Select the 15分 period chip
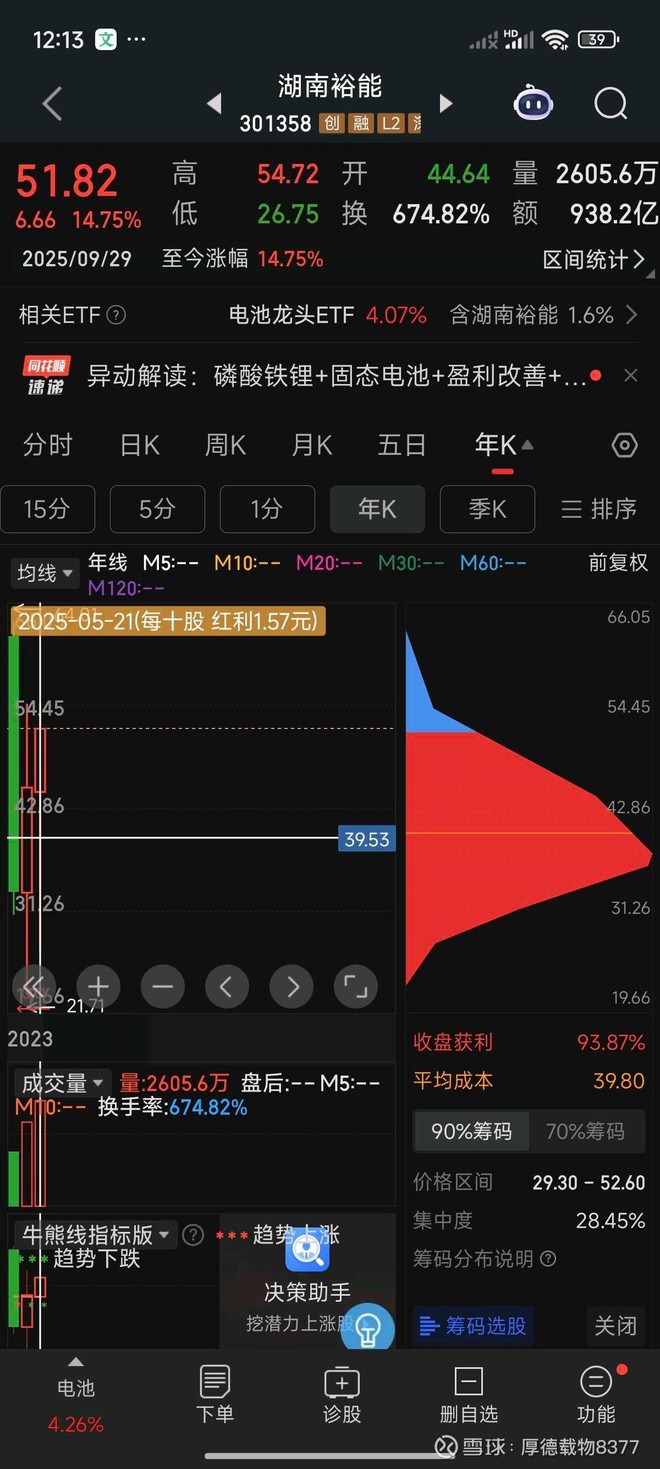Viewport: 660px width, 1469px height. click(47, 509)
